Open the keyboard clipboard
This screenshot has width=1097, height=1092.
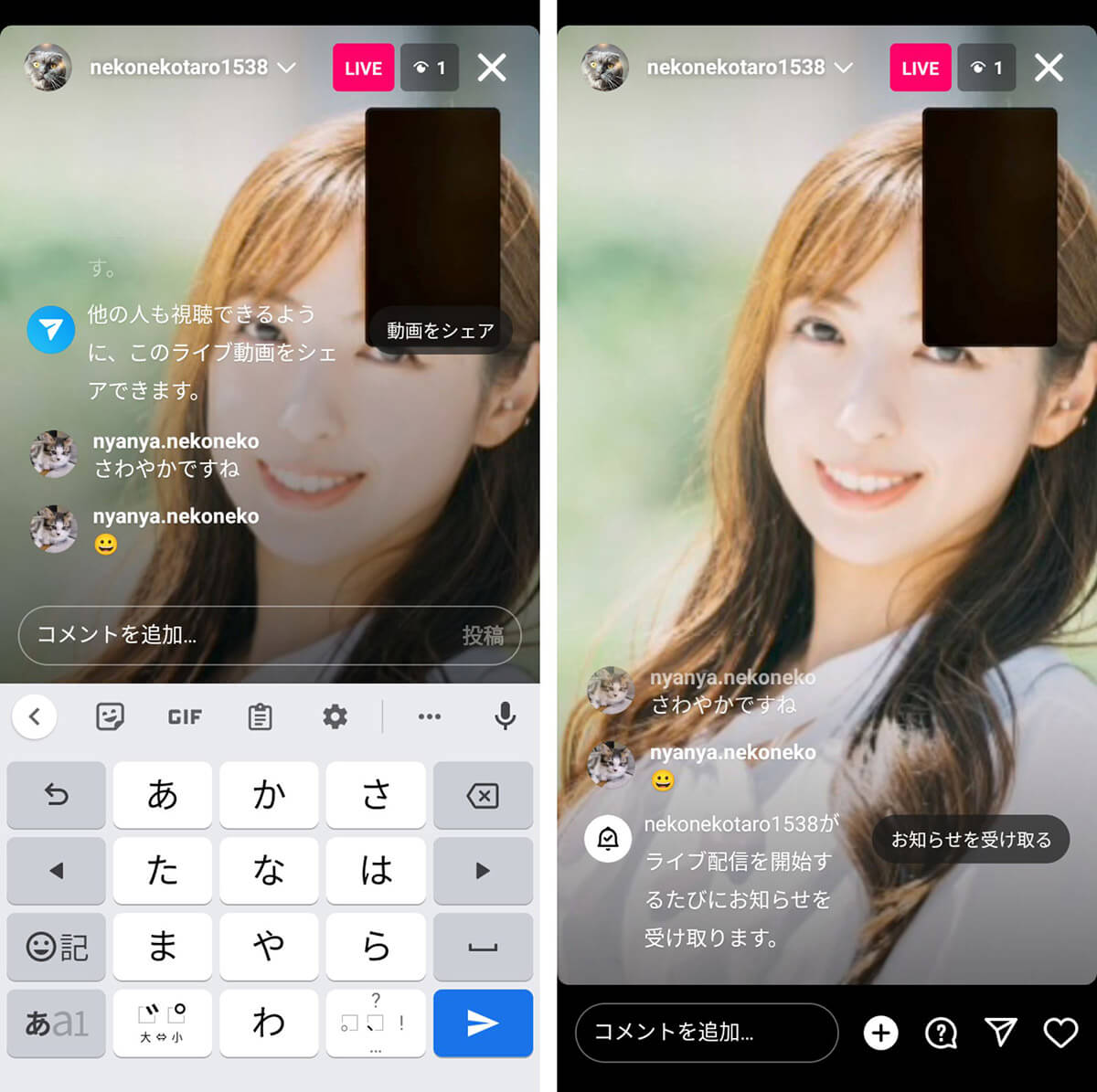click(x=260, y=717)
